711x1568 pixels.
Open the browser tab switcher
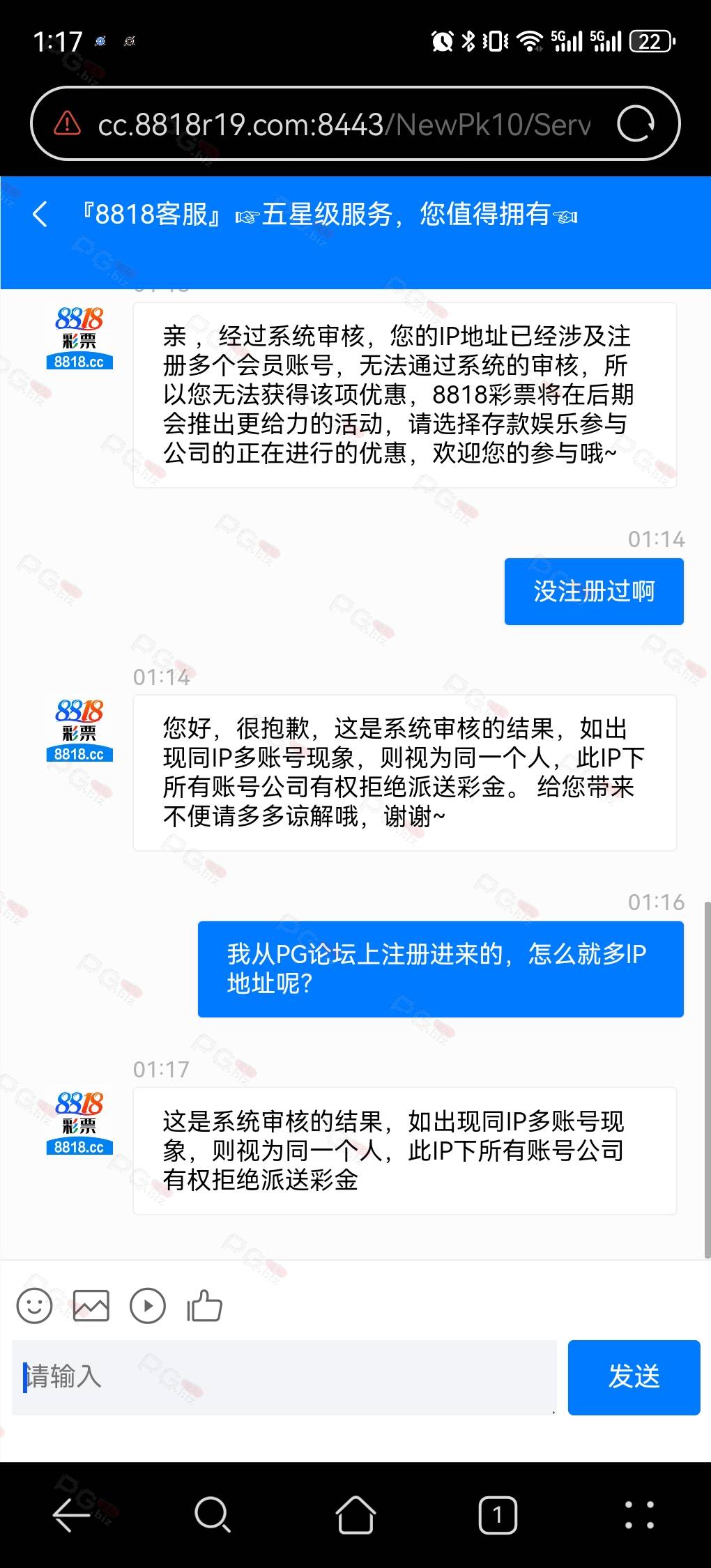coord(498,1514)
